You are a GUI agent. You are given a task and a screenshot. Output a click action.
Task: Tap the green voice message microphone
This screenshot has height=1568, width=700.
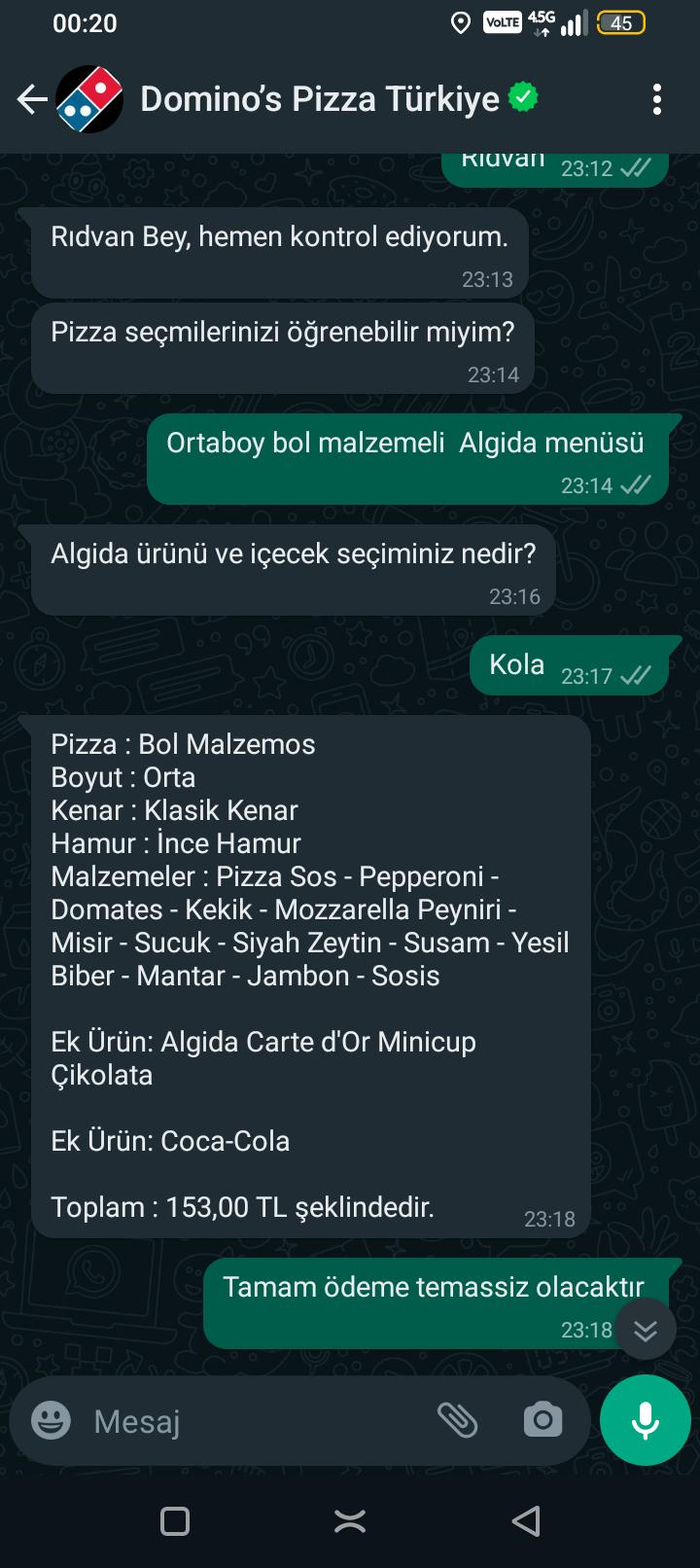tap(645, 1419)
